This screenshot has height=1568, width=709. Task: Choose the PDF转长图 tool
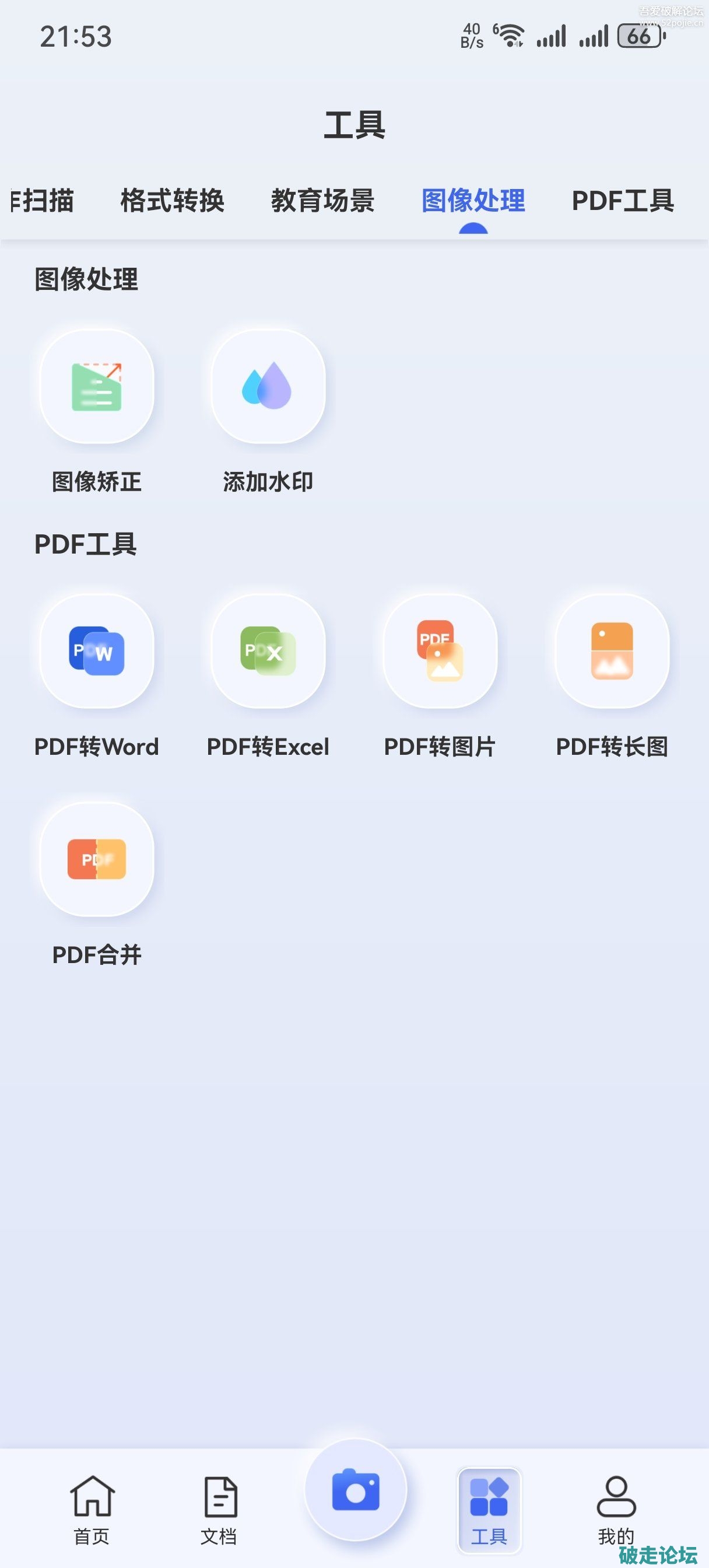click(x=612, y=652)
